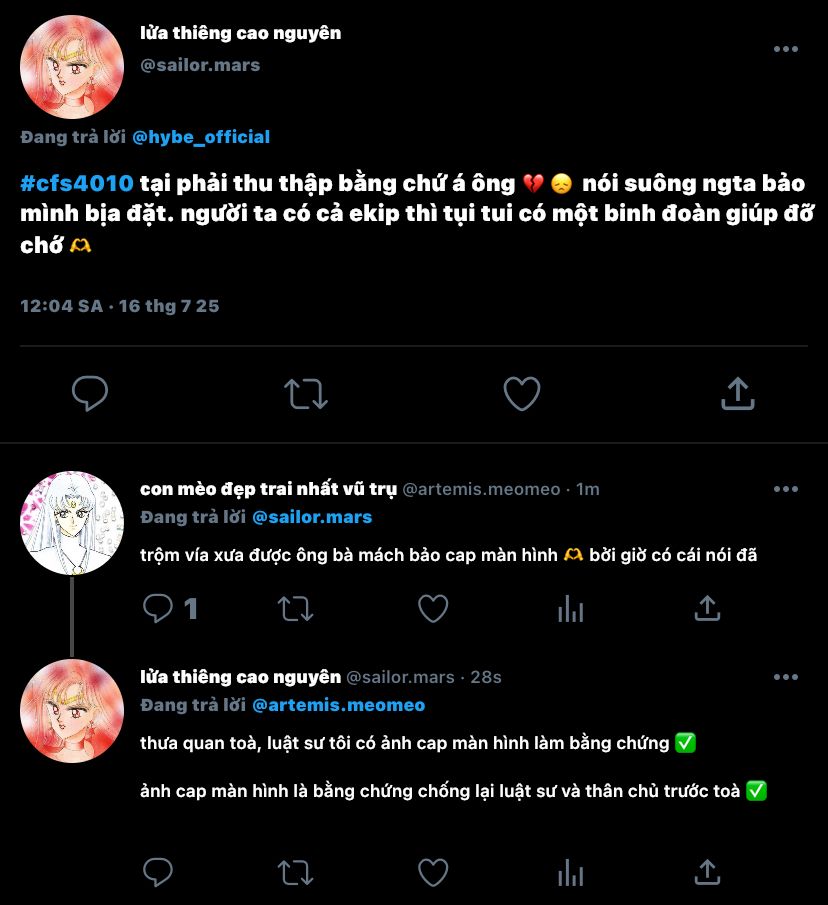Open the @sailor.mars mention in artemis's reply
Viewport: 828px width, 905px height.
pos(312,517)
